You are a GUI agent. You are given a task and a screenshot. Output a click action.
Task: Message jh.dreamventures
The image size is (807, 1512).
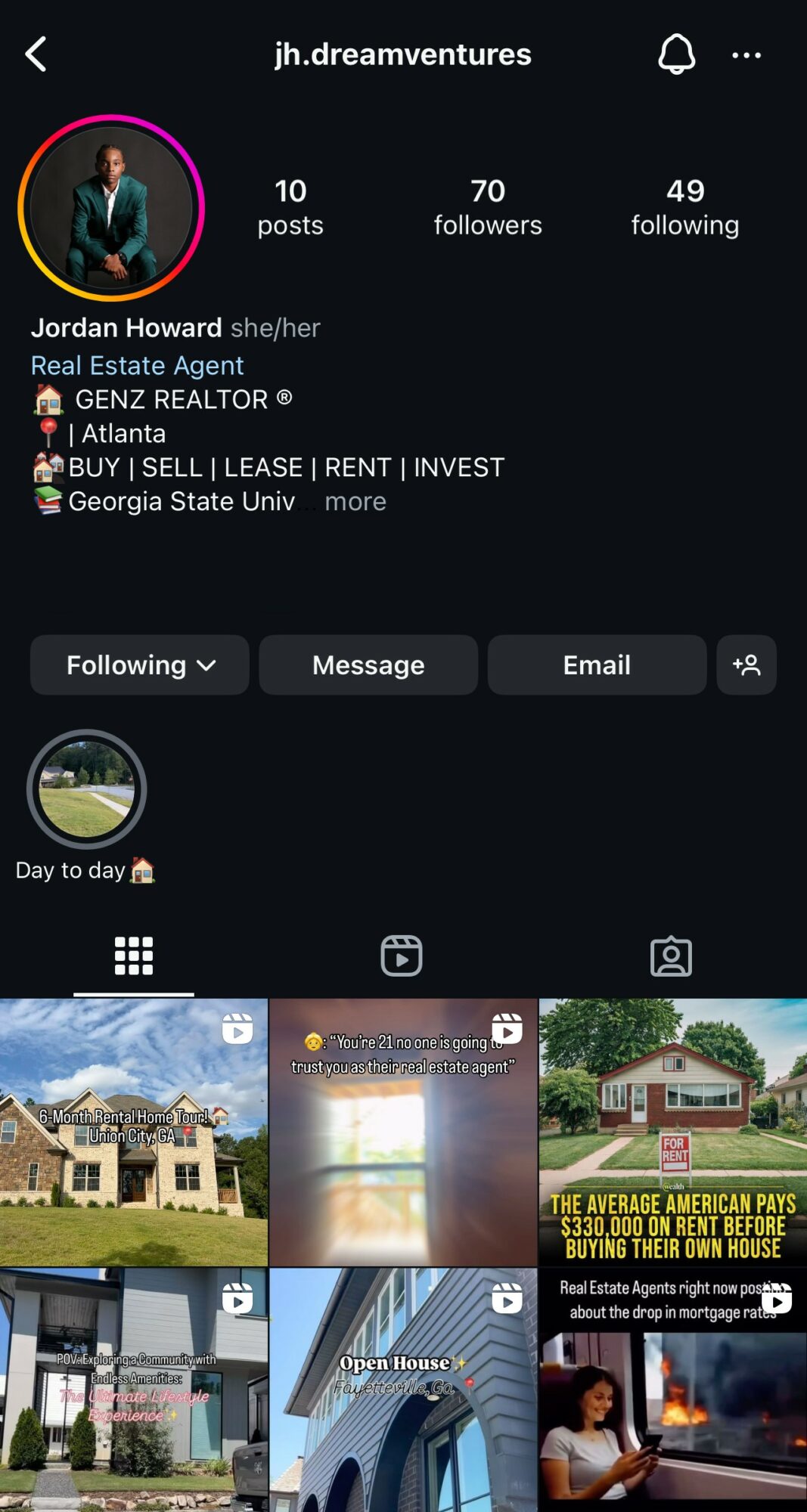(x=368, y=665)
